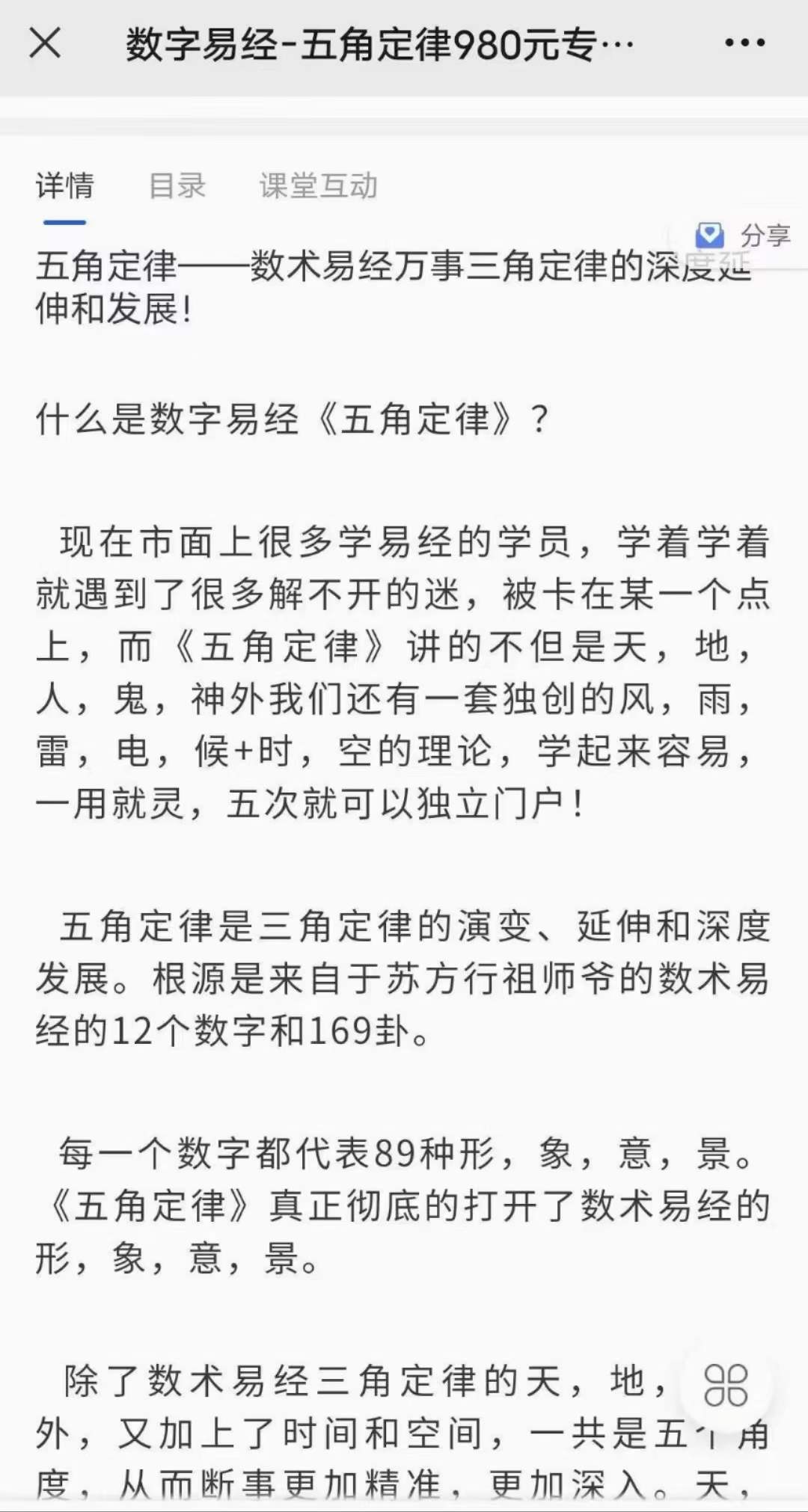Switch to the 目录 tab

click(x=177, y=185)
